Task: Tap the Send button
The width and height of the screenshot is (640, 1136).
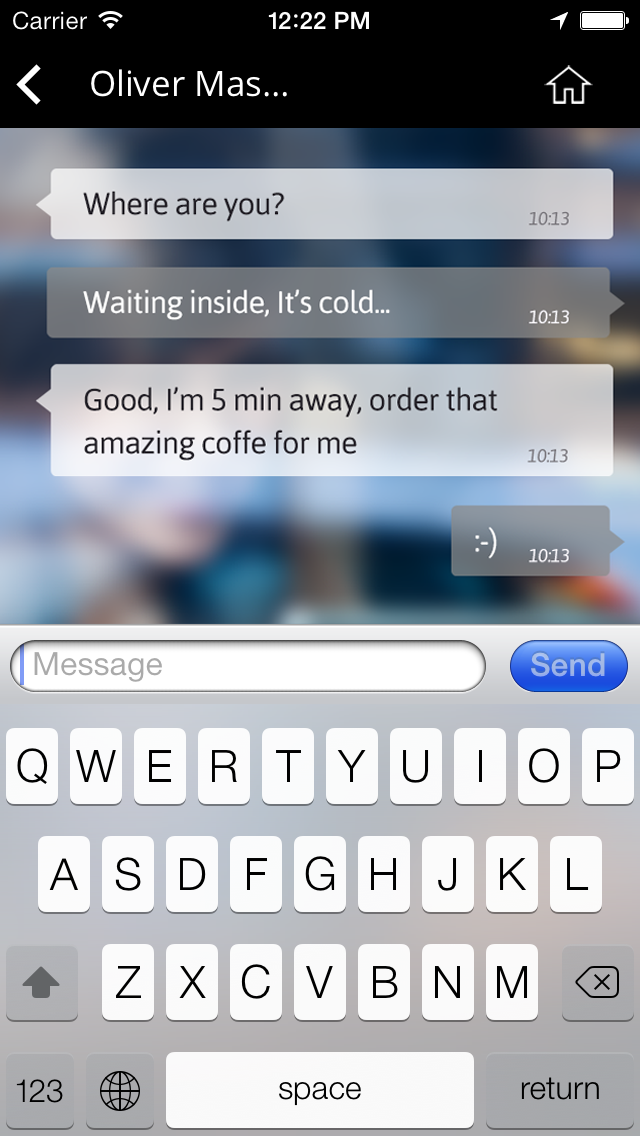Action: 569,665
